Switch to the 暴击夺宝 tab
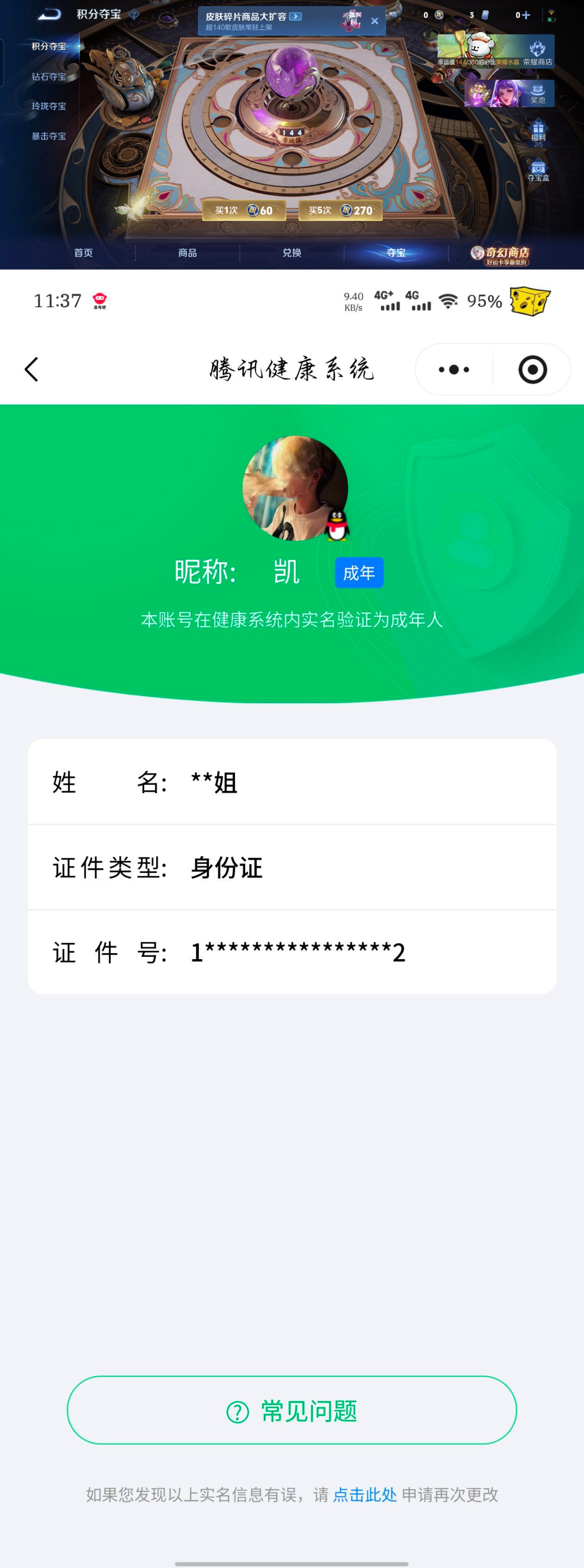584x1568 pixels. (49, 136)
